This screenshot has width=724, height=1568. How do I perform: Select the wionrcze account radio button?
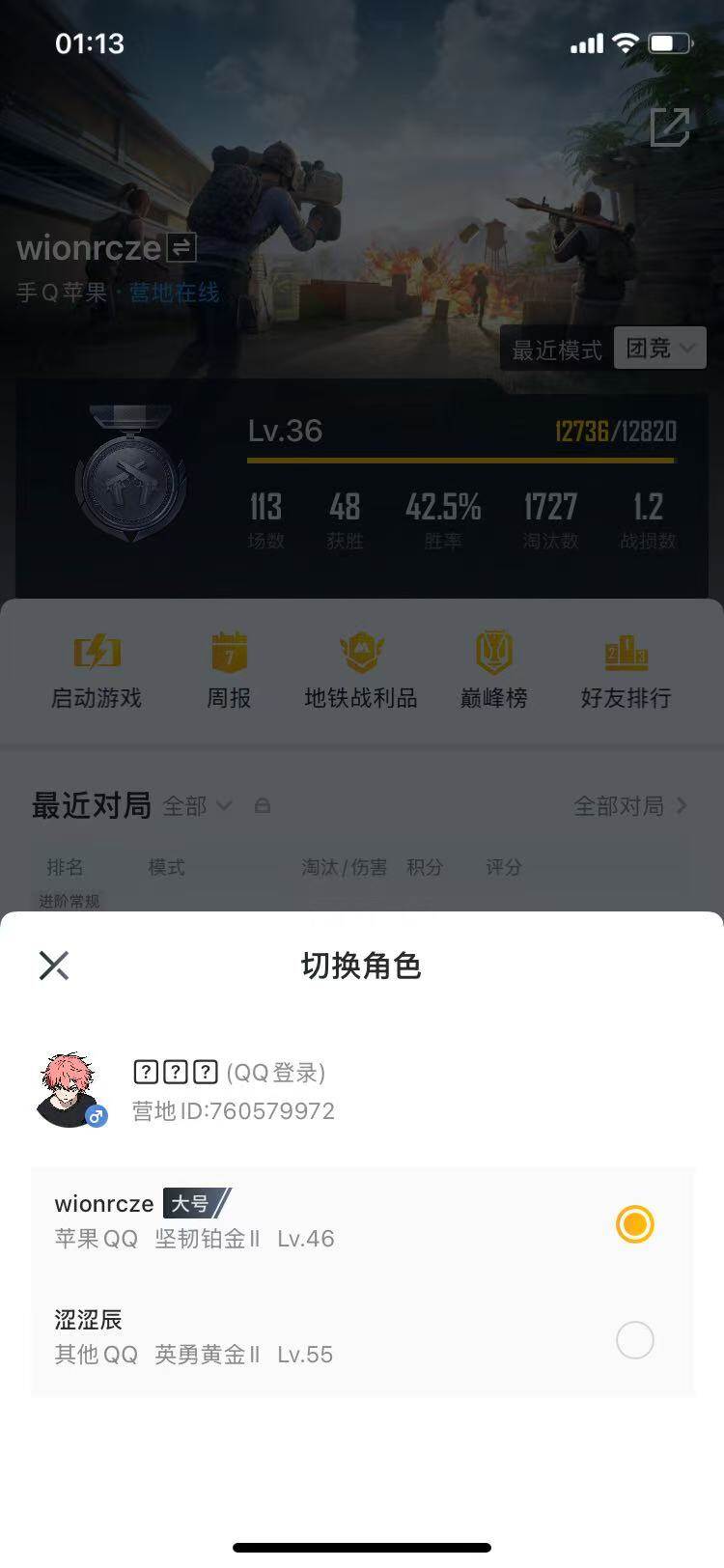pos(634,1224)
